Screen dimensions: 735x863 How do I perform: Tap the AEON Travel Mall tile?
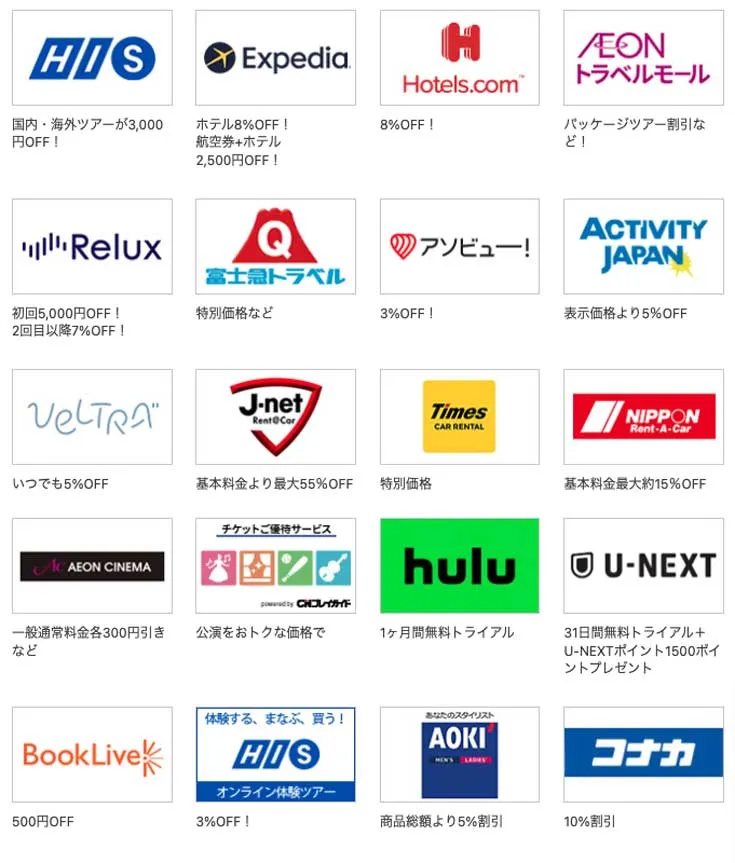coord(643,58)
